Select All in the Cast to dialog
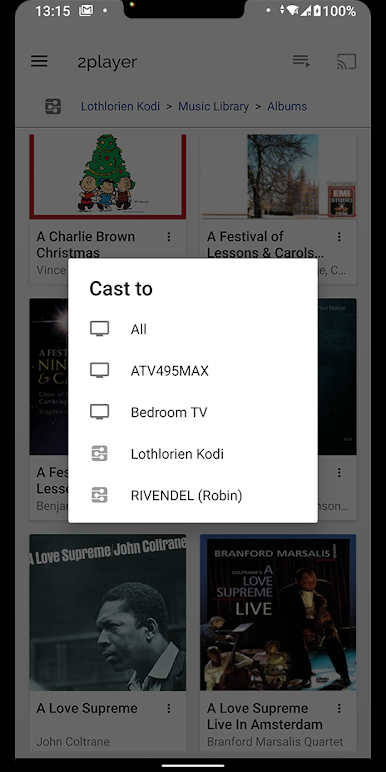386x772 pixels. [x=193, y=329]
